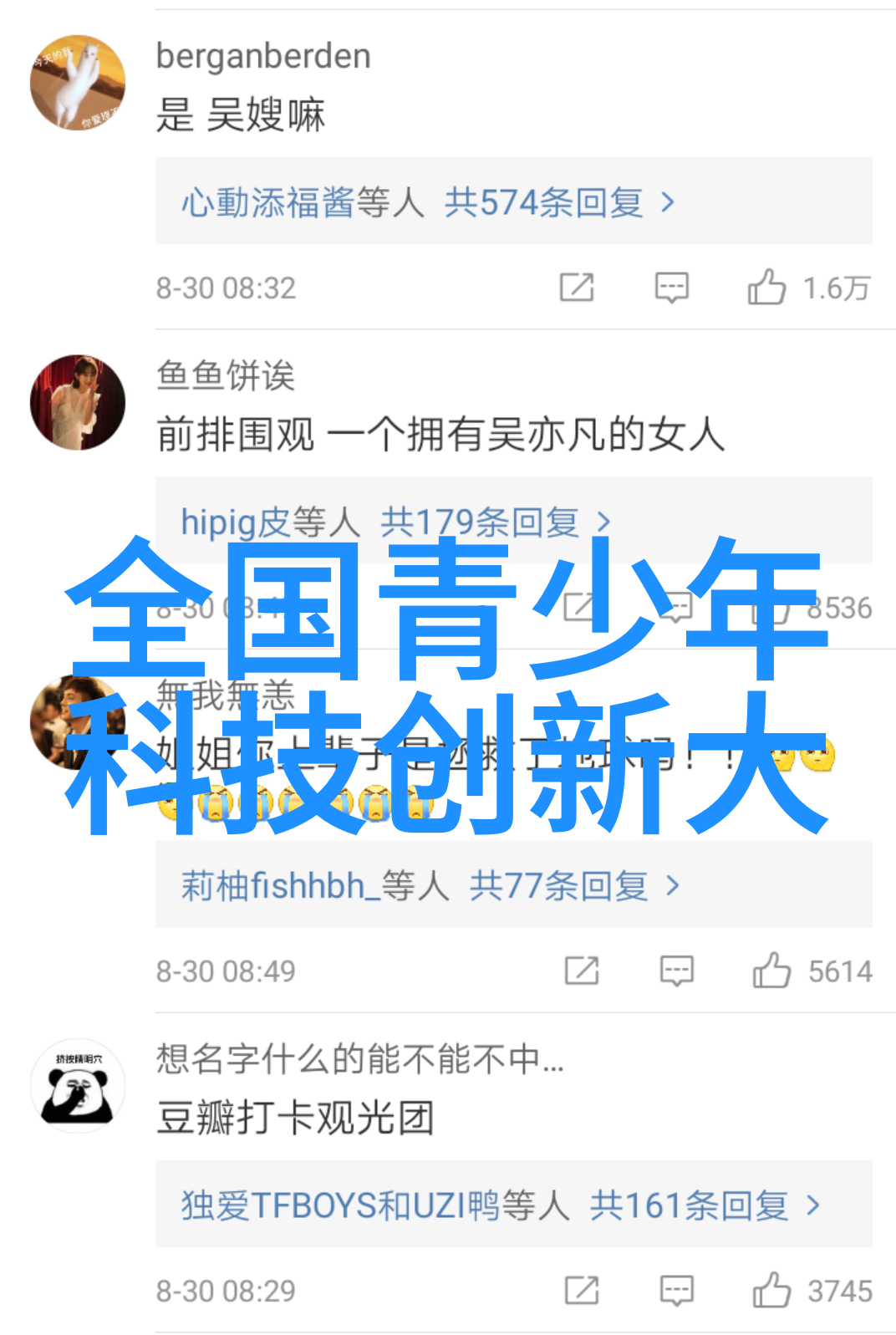Reply to the comment posted at 8-30 08:49
The width and height of the screenshot is (896, 1335).
coord(676,971)
